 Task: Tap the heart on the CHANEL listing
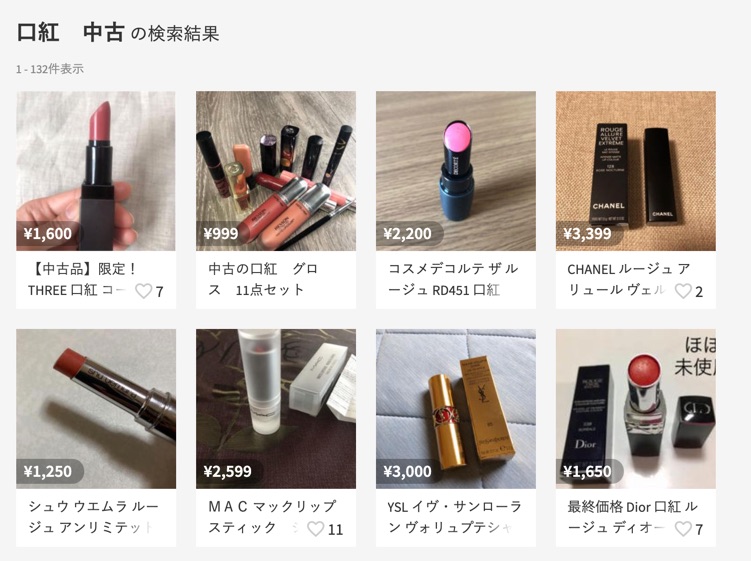(683, 291)
